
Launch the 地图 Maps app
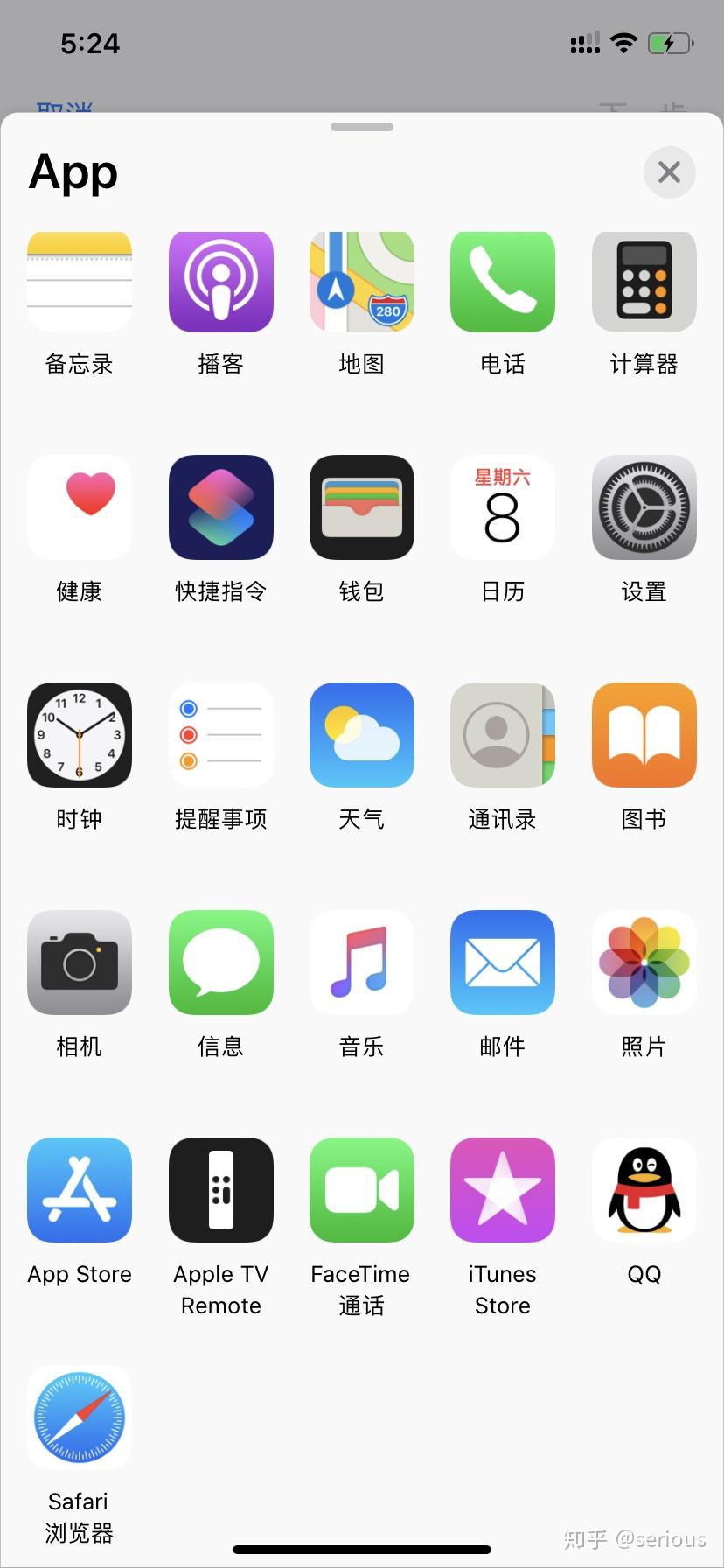pos(361,282)
